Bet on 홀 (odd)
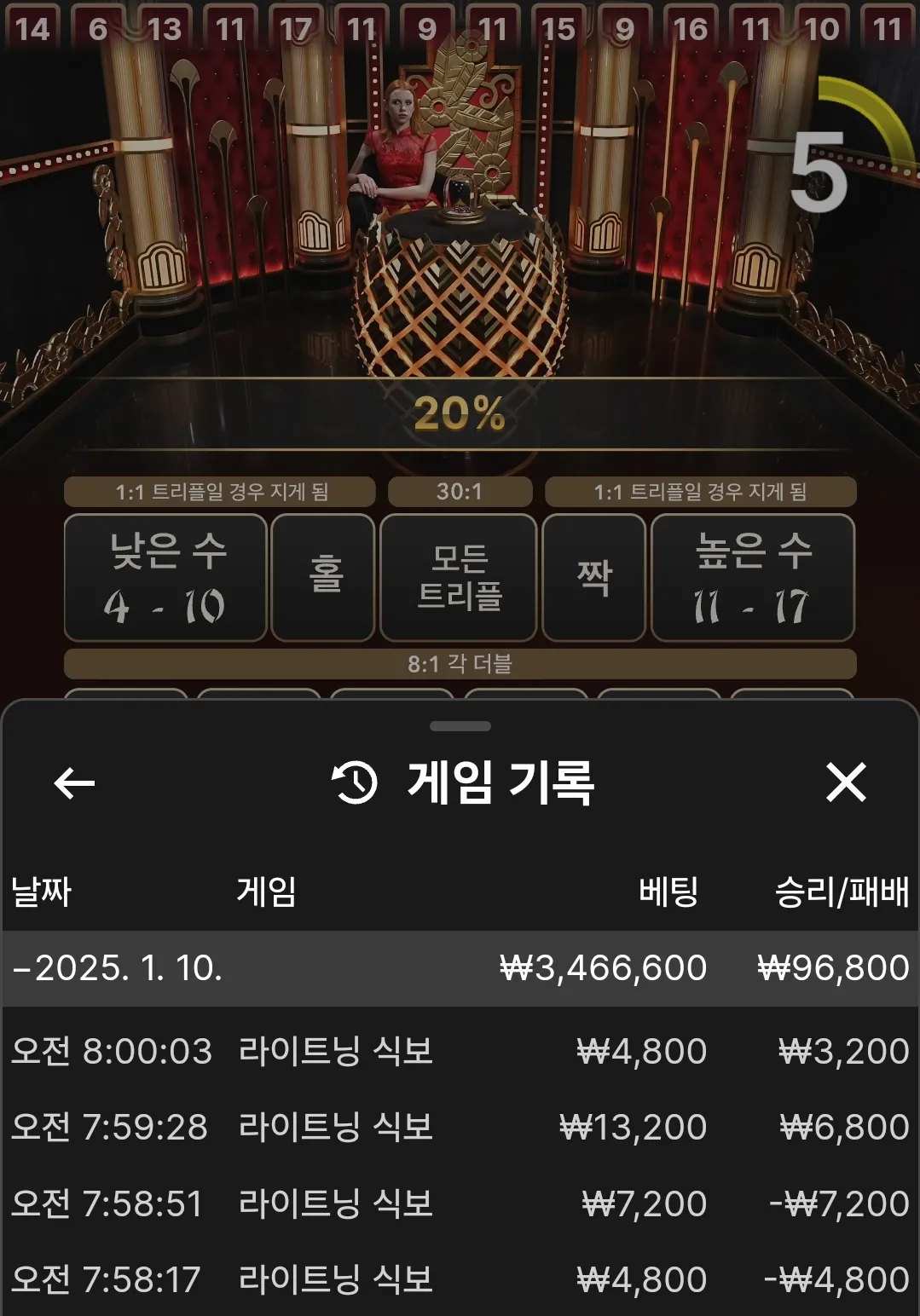920x1316 pixels. [x=324, y=578]
